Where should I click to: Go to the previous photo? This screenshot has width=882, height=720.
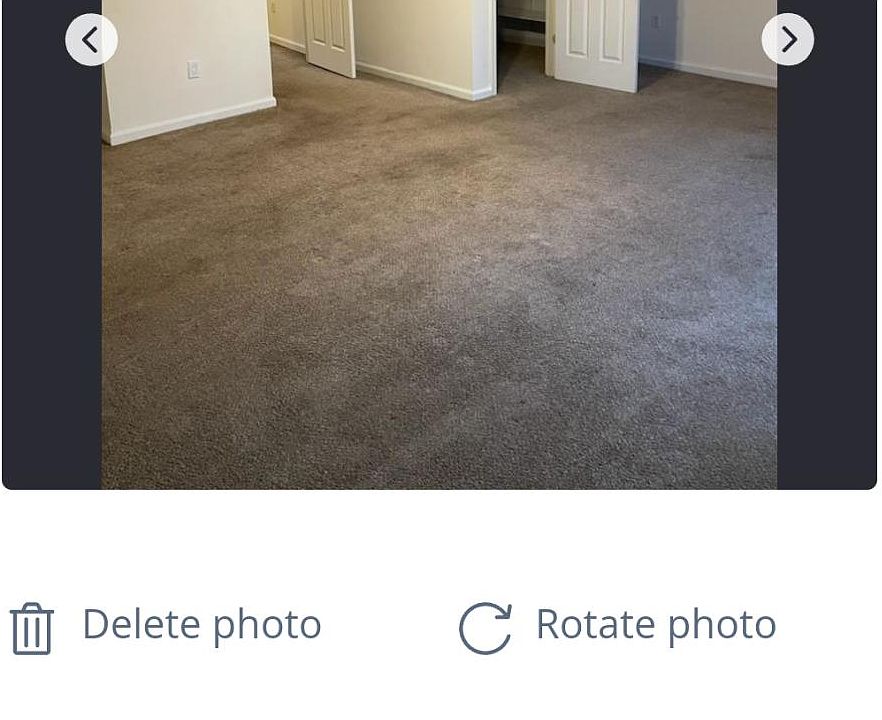point(91,40)
